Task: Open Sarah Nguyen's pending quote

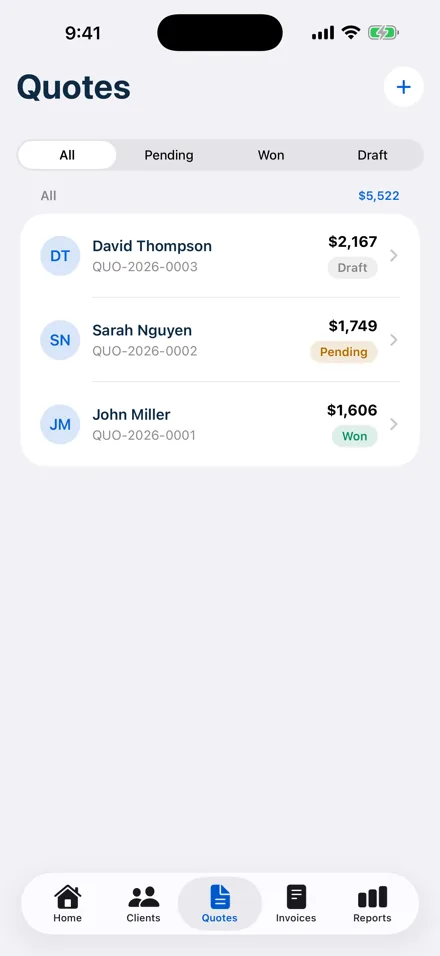Action: (x=220, y=340)
